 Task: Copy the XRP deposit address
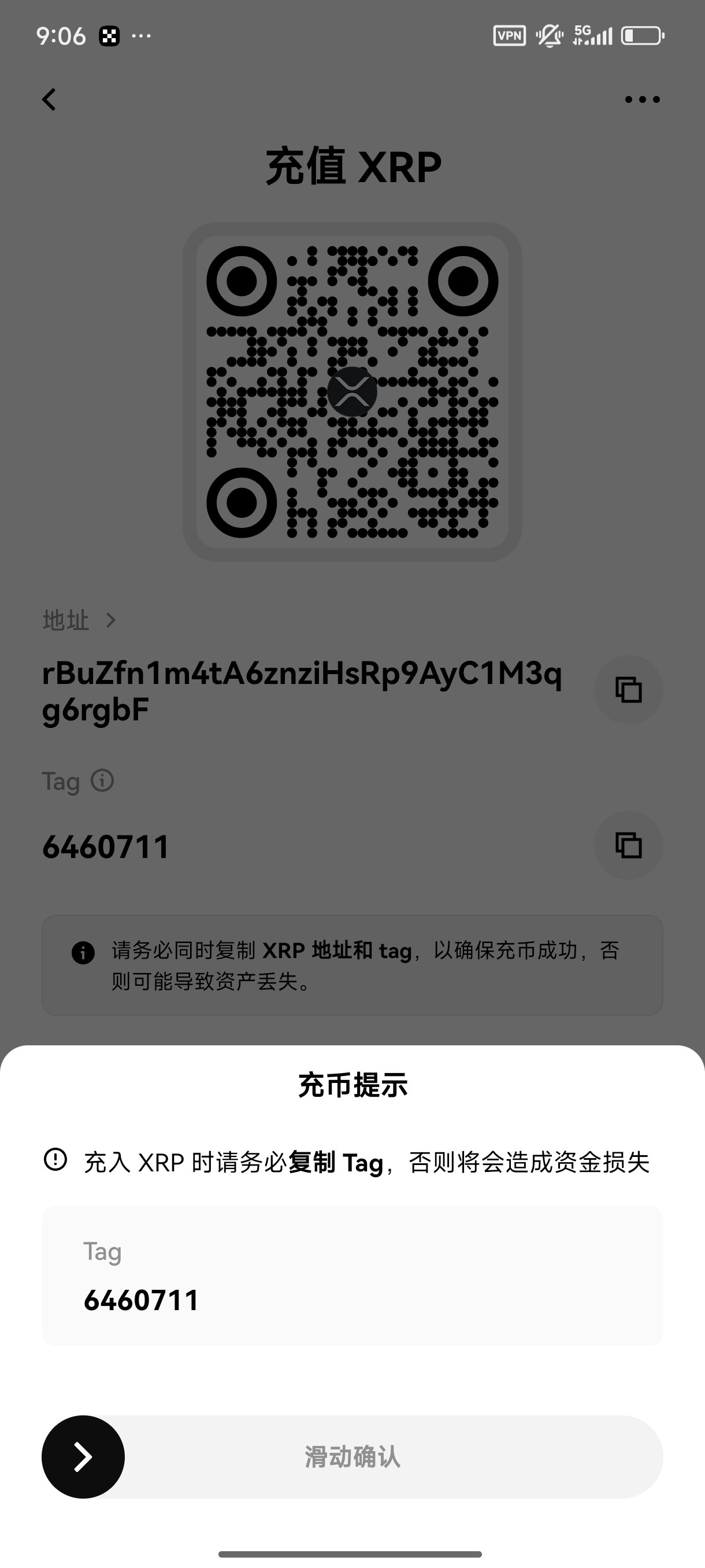(629, 690)
